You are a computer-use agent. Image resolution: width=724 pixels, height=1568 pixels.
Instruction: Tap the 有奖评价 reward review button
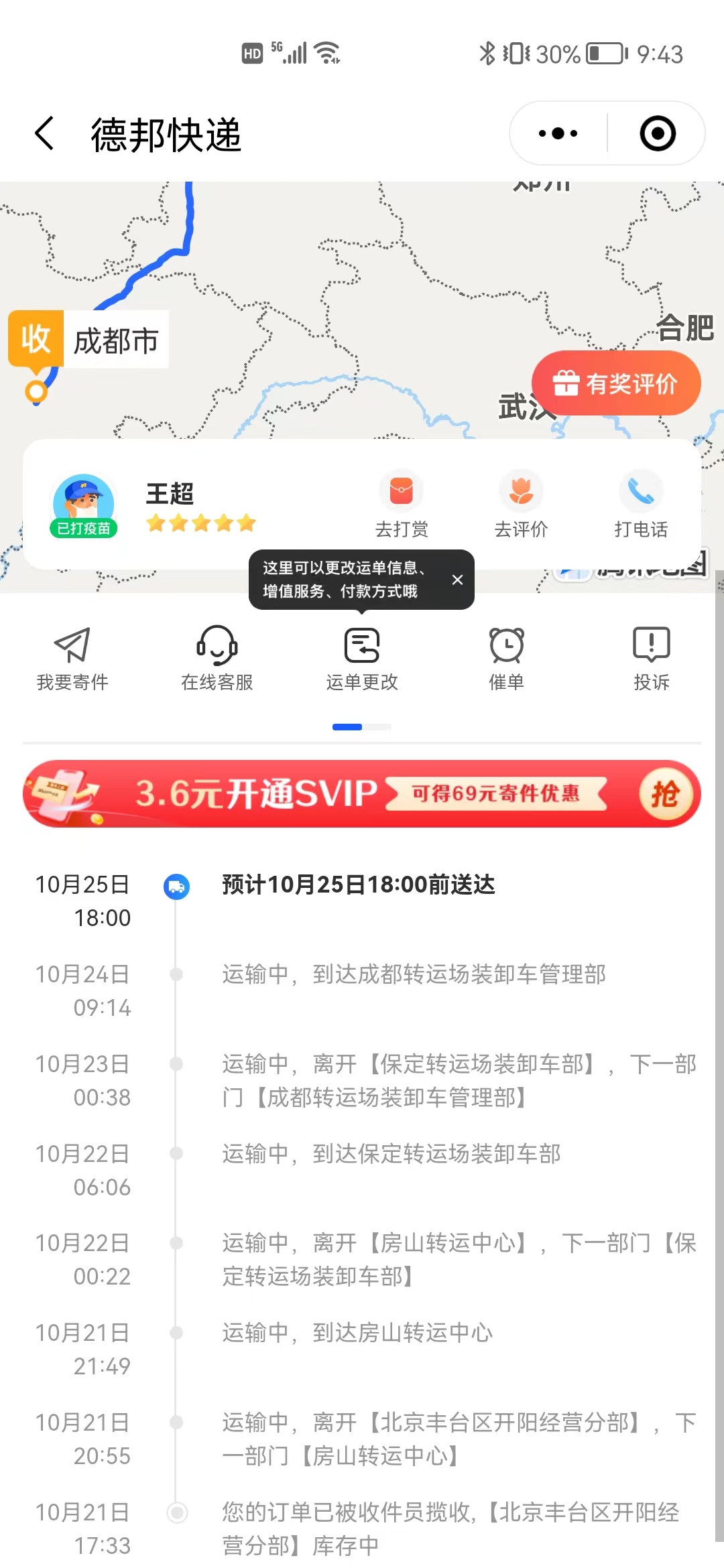[x=616, y=383]
